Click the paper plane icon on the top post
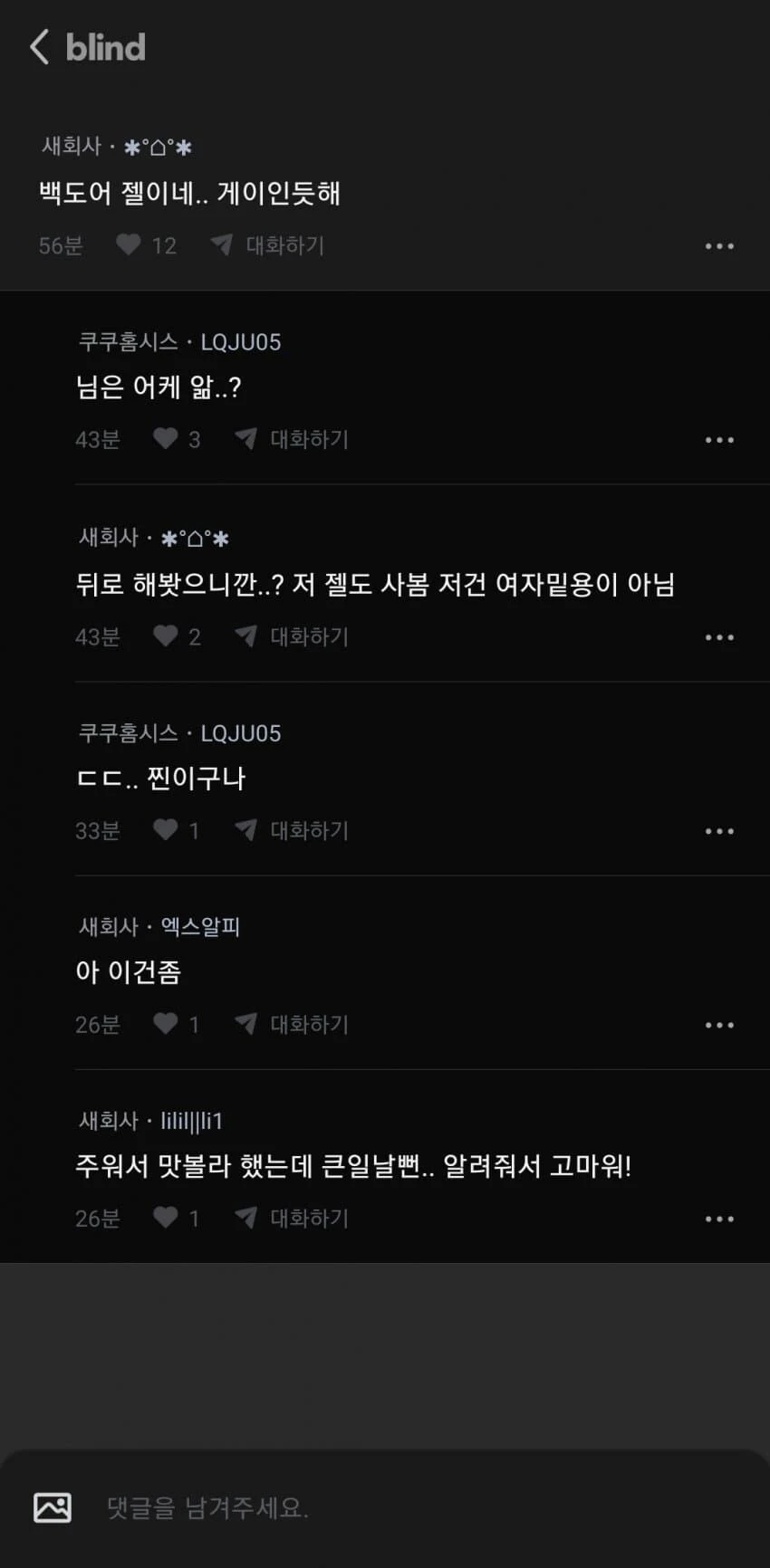This screenshot has width=770, height=1568. [220, 244]
